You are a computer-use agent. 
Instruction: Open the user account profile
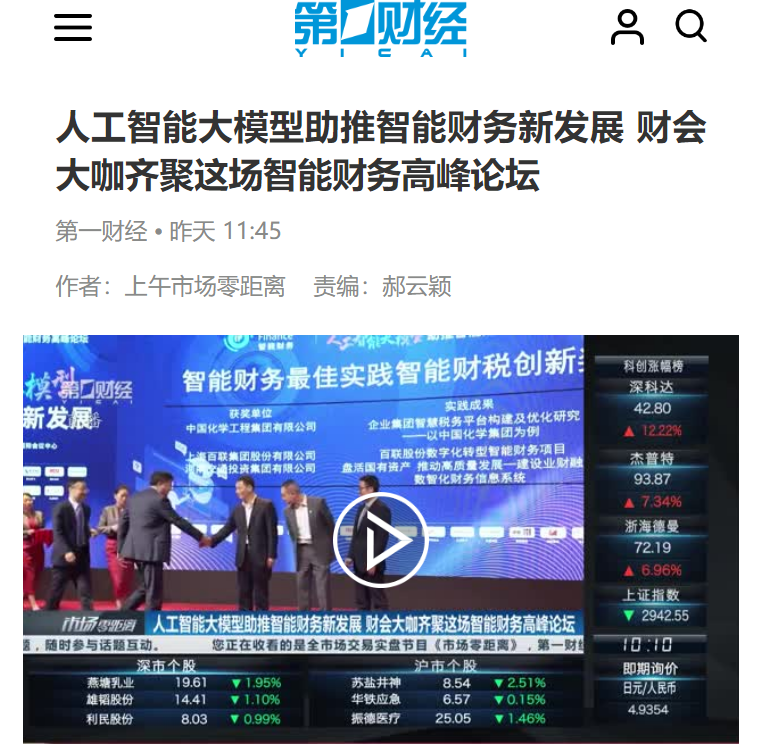click(x=627, y=27)
